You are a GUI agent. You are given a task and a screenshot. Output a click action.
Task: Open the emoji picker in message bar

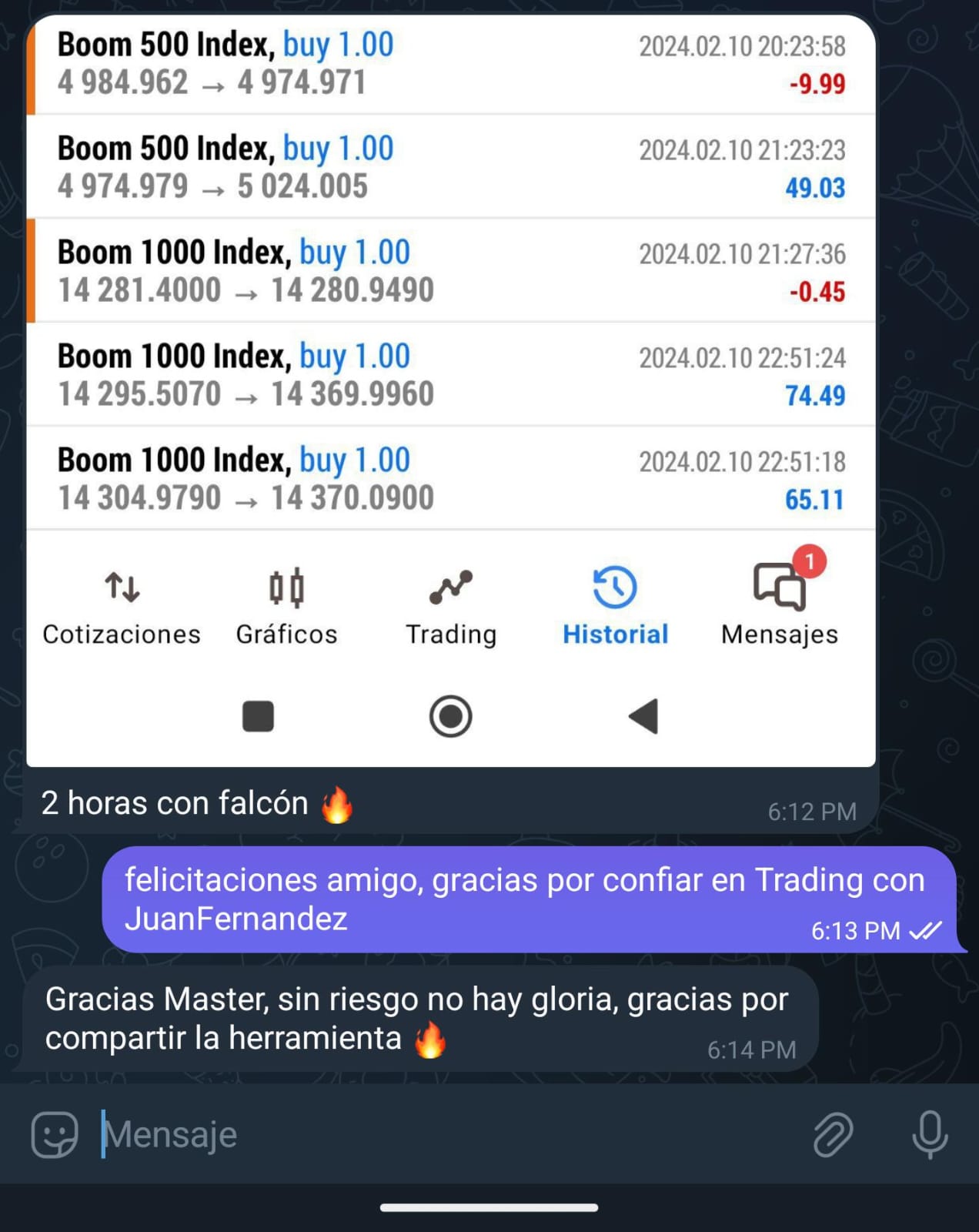[x=55, y=1132]
